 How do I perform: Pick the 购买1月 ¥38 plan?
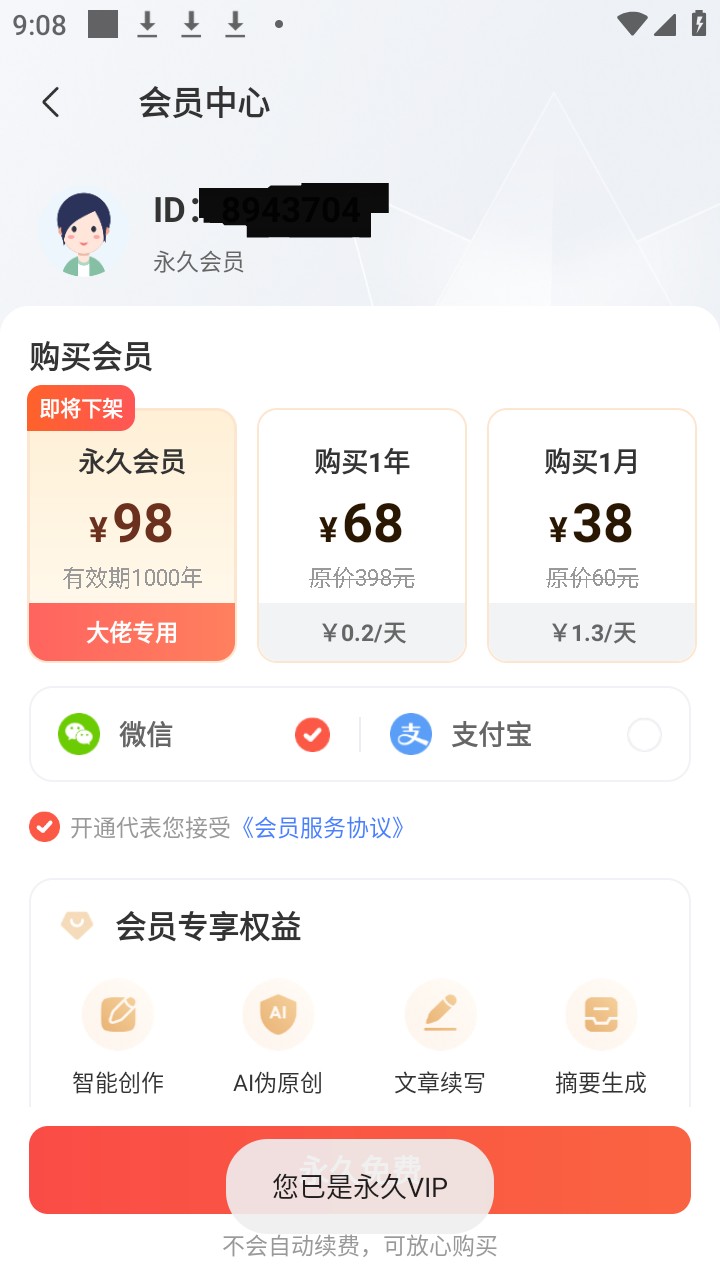(591, 535)
